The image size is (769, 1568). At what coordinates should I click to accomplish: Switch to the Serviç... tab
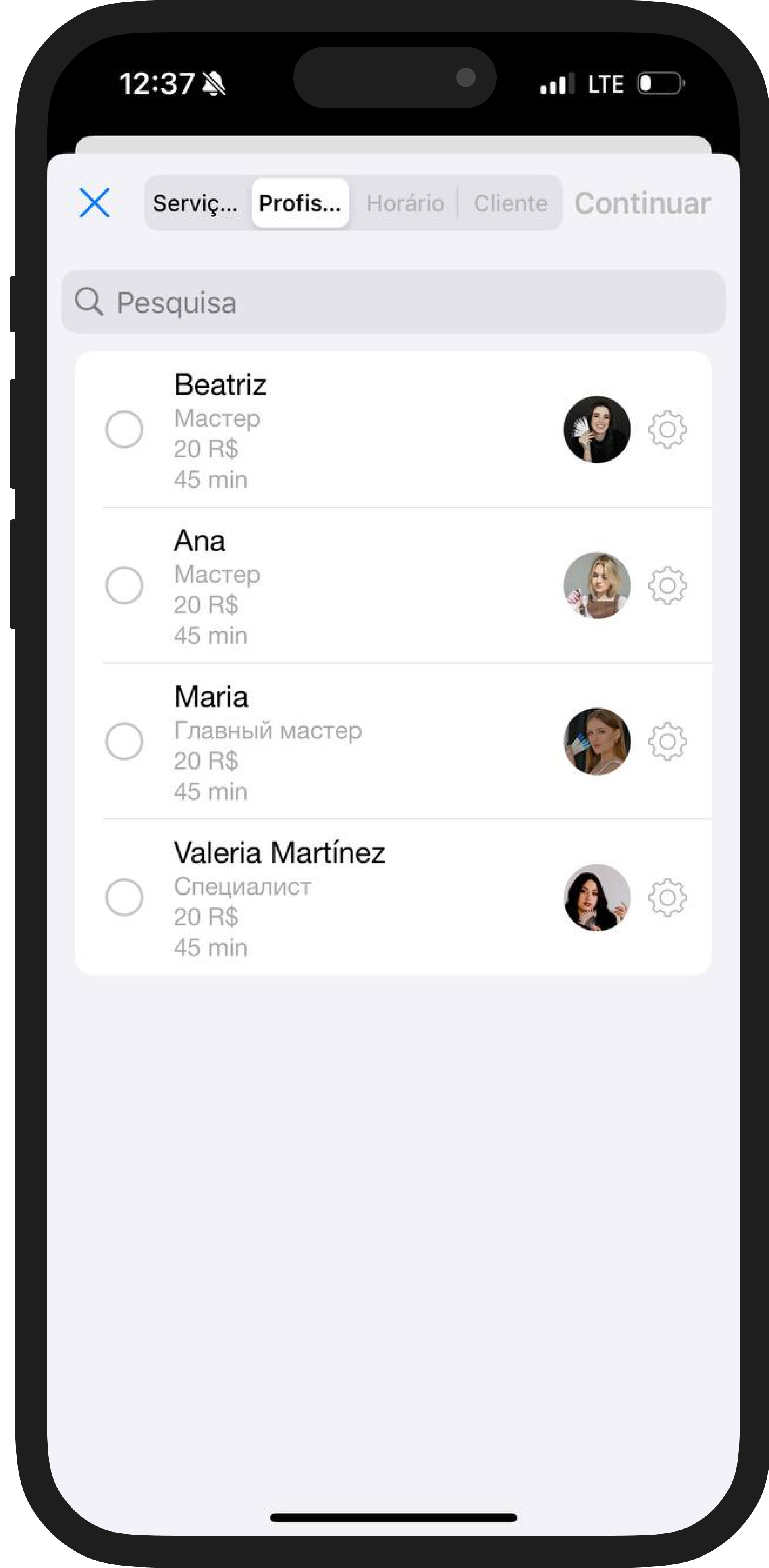[x=195, y=203]
